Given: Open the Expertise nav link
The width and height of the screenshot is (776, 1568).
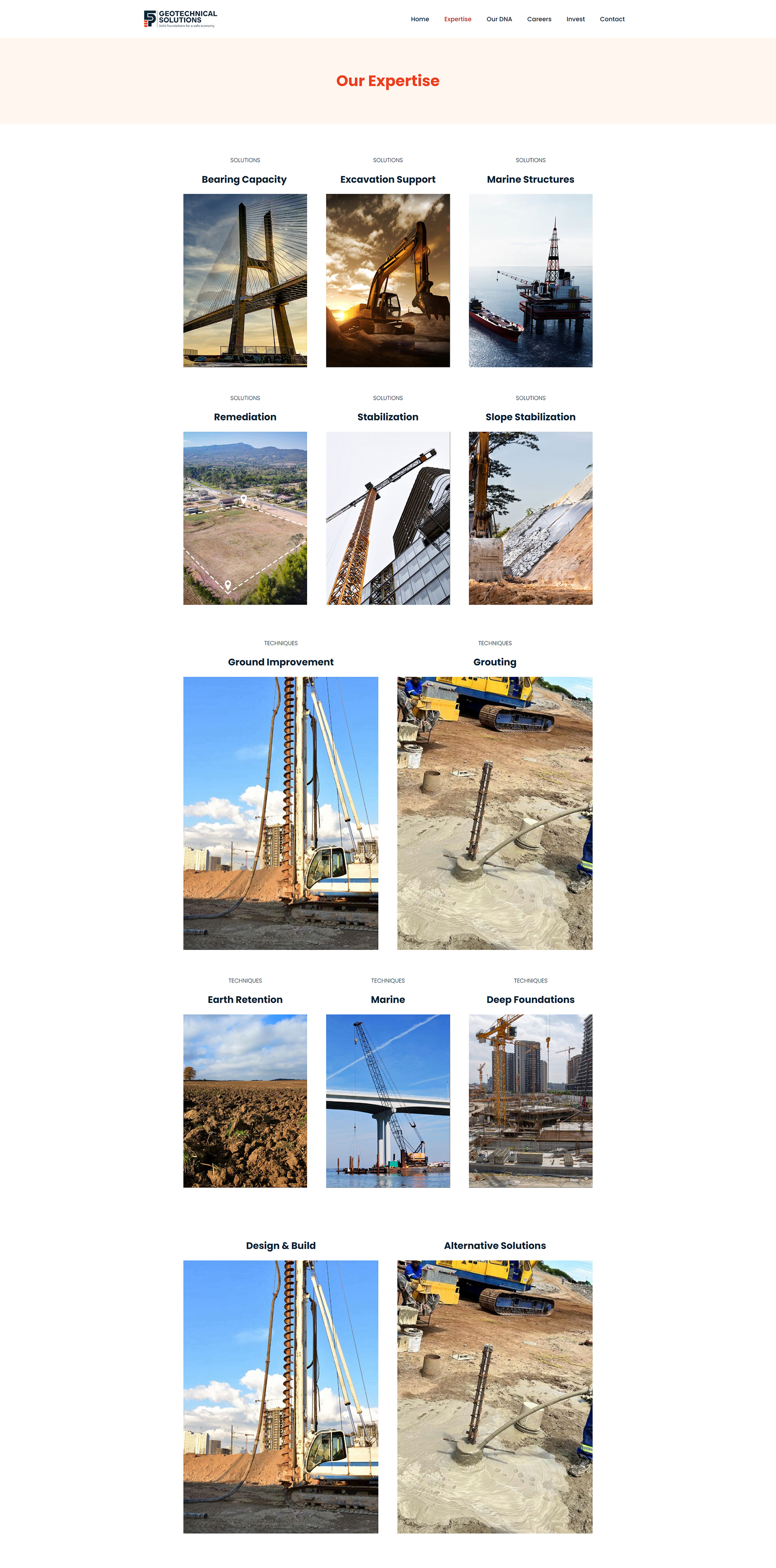Looking at the screenshot, I should coord(457,19).
